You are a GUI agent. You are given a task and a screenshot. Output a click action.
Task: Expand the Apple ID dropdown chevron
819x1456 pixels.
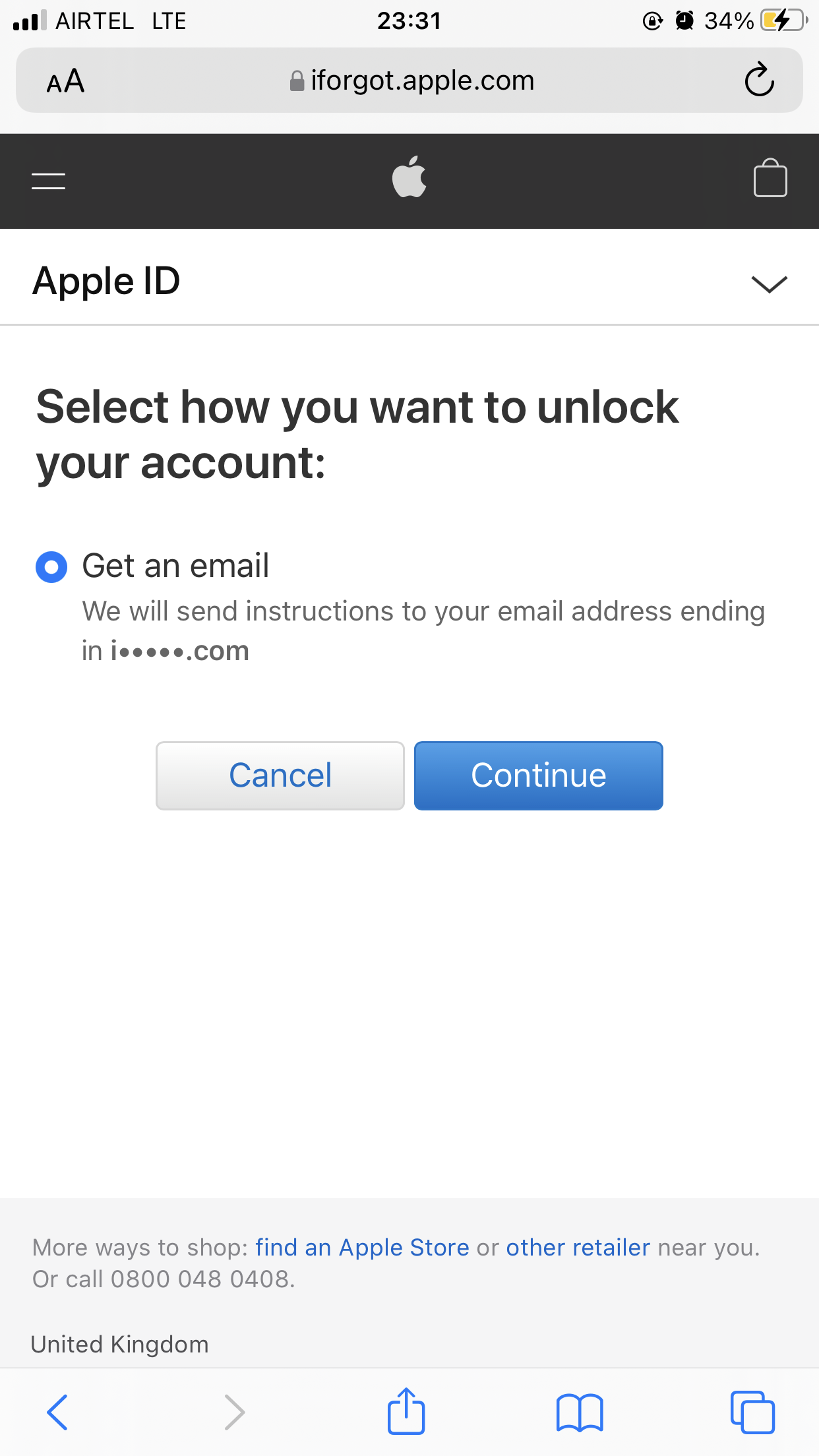click(x=769, y=284)
